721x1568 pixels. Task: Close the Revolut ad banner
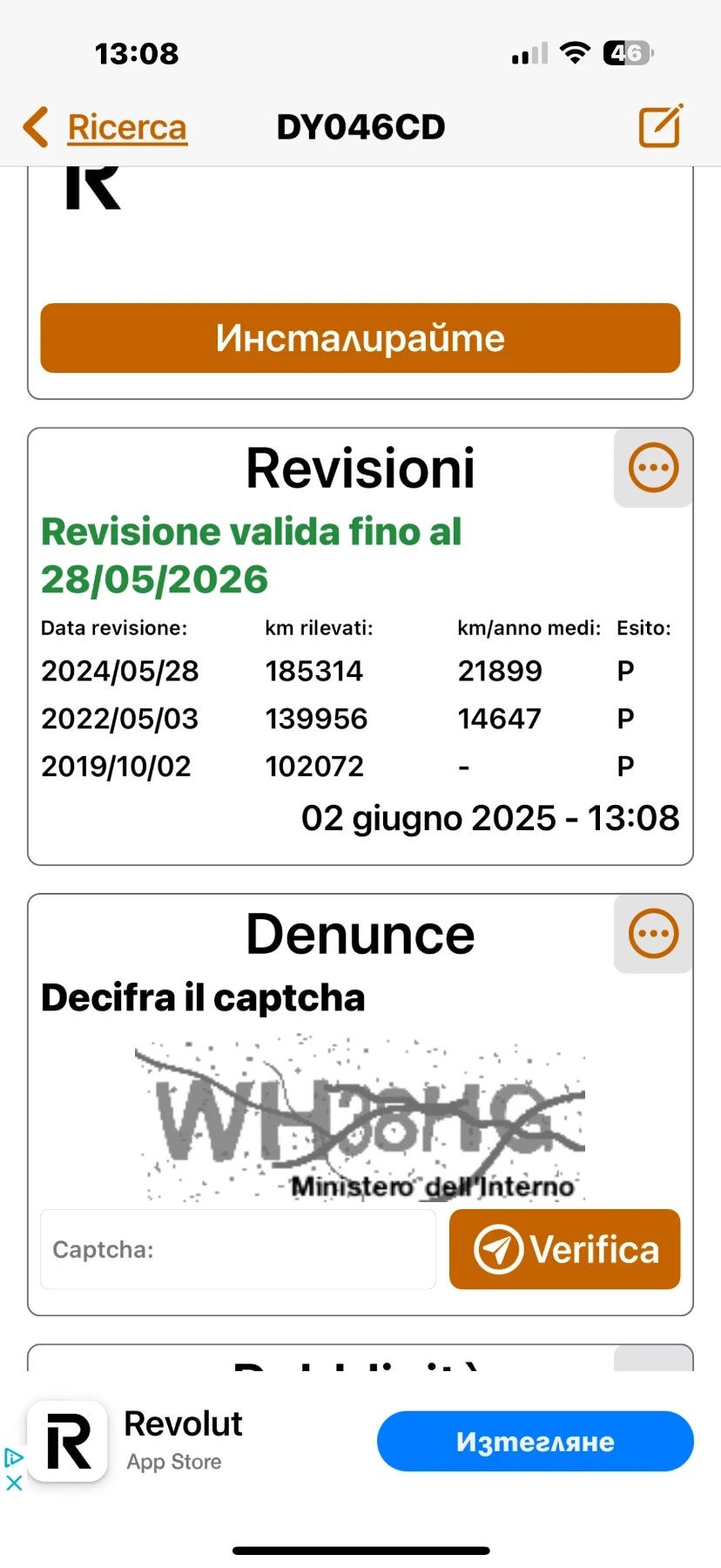click(14, 1483)
